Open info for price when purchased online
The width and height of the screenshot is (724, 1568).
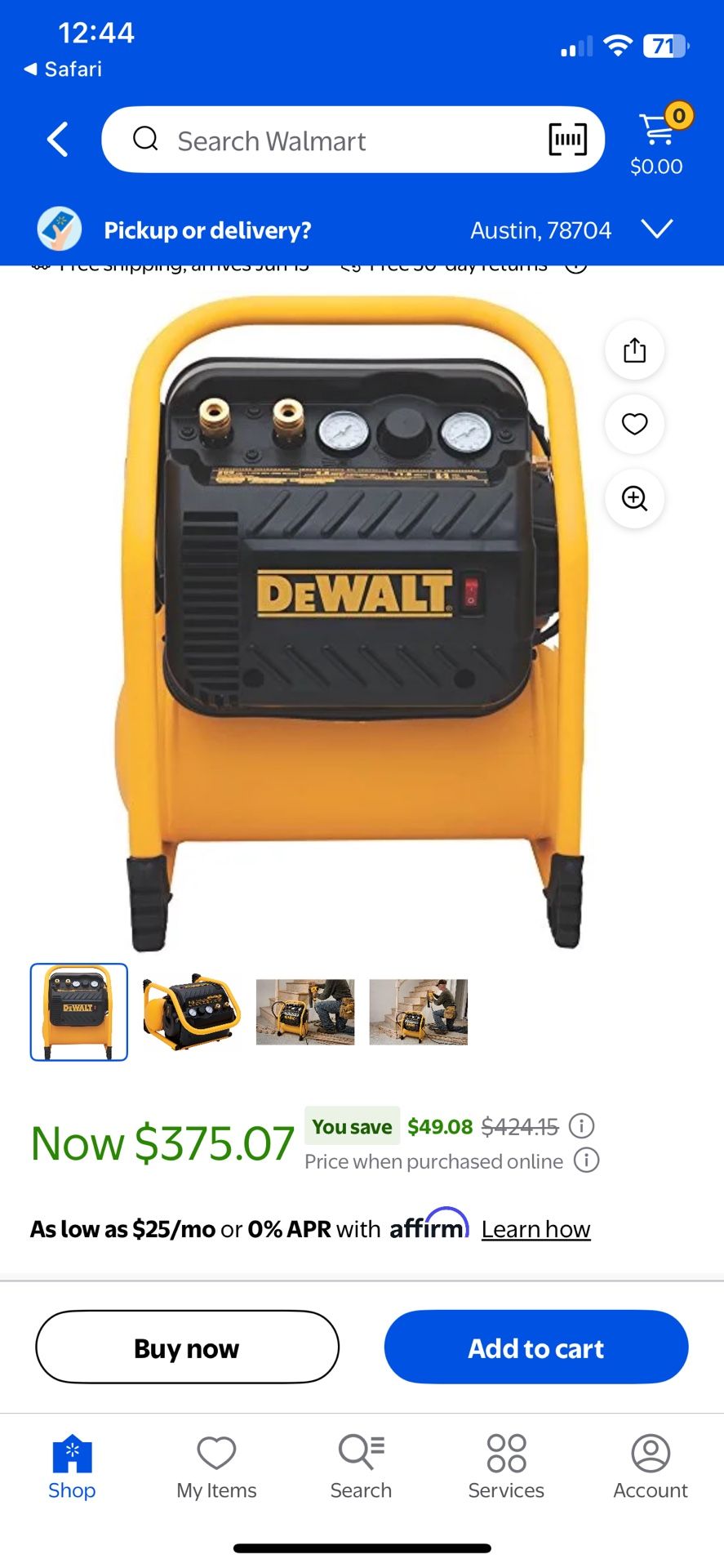pos(586,1160)
